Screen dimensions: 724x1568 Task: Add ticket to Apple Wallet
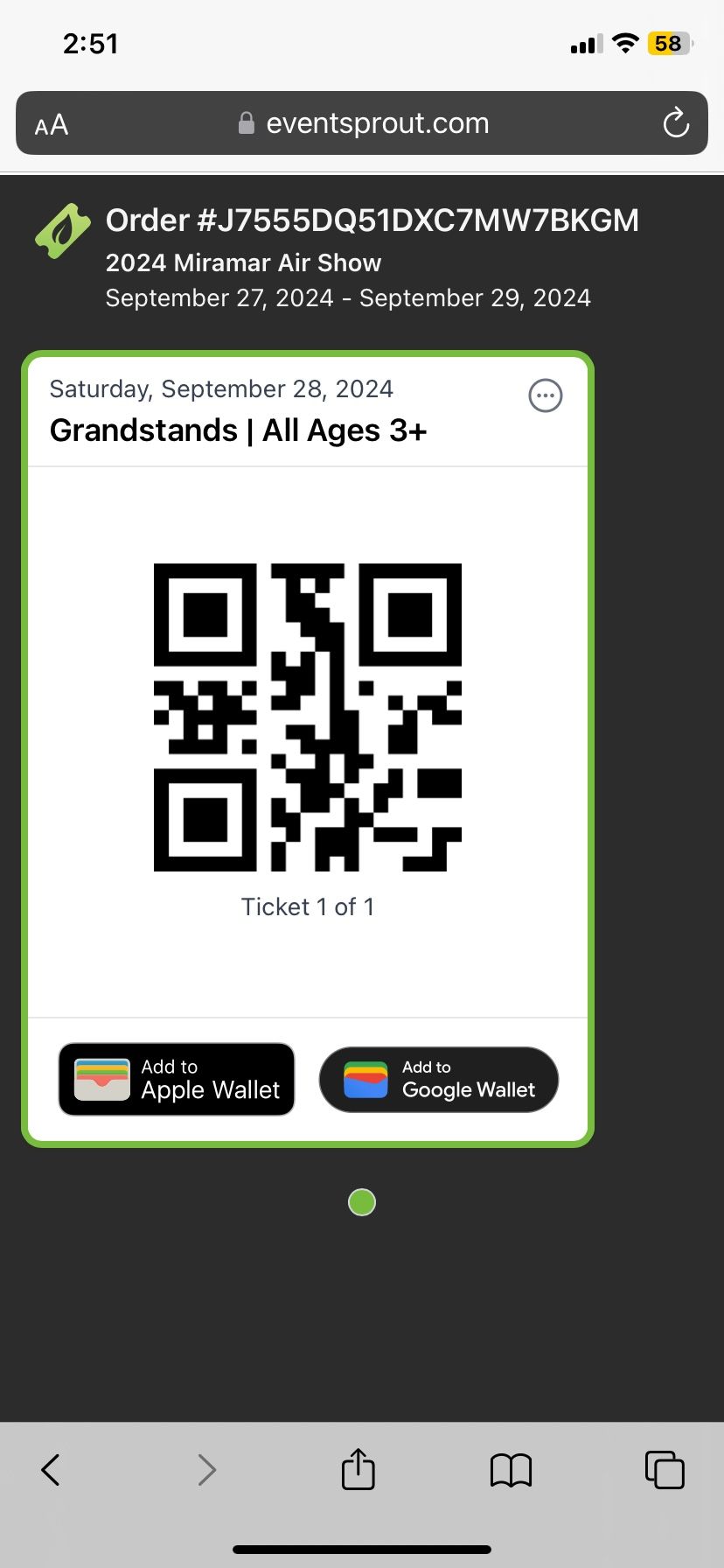(177, 1079)
